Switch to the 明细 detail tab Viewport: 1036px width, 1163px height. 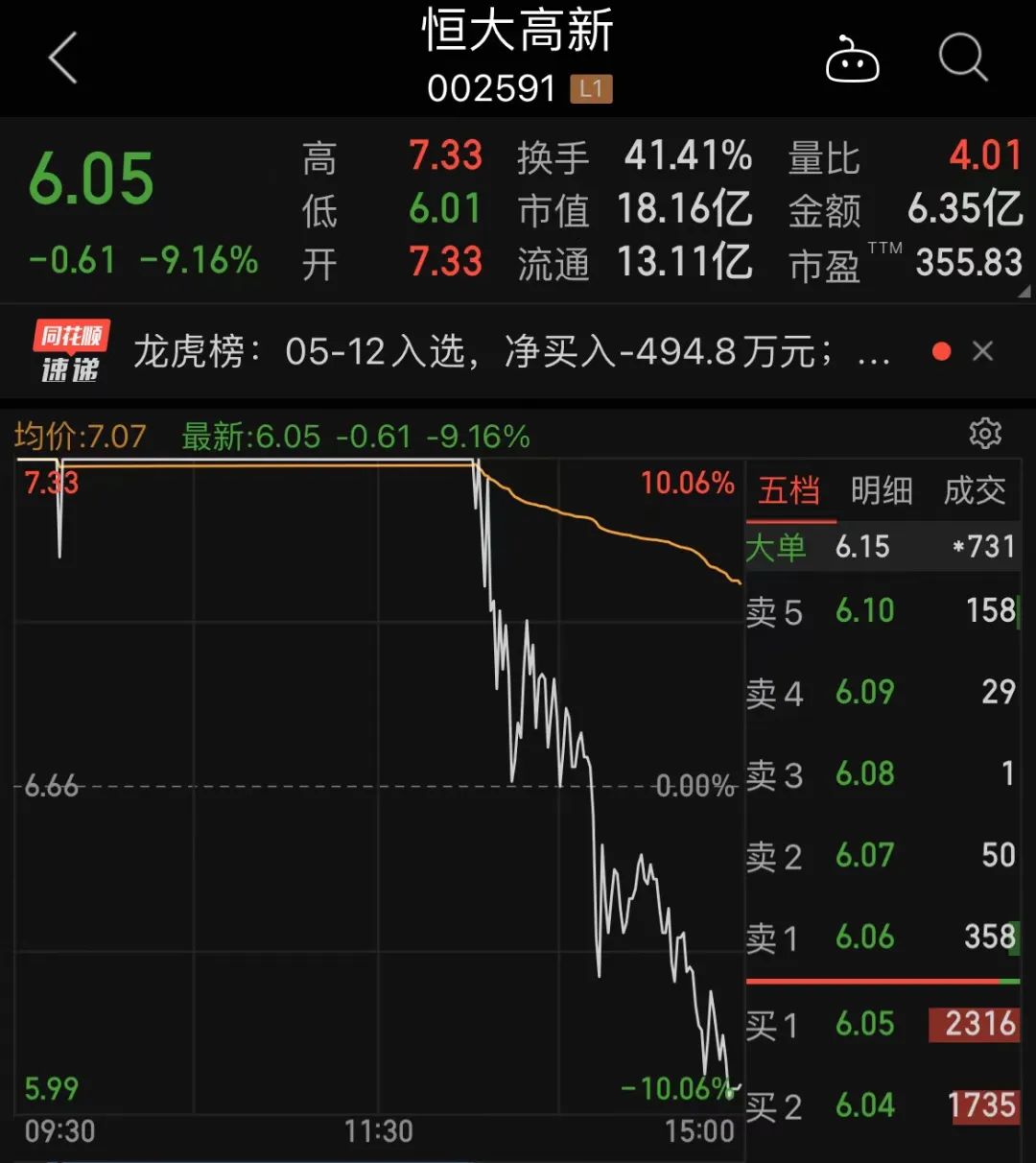[x=882, y=490]
